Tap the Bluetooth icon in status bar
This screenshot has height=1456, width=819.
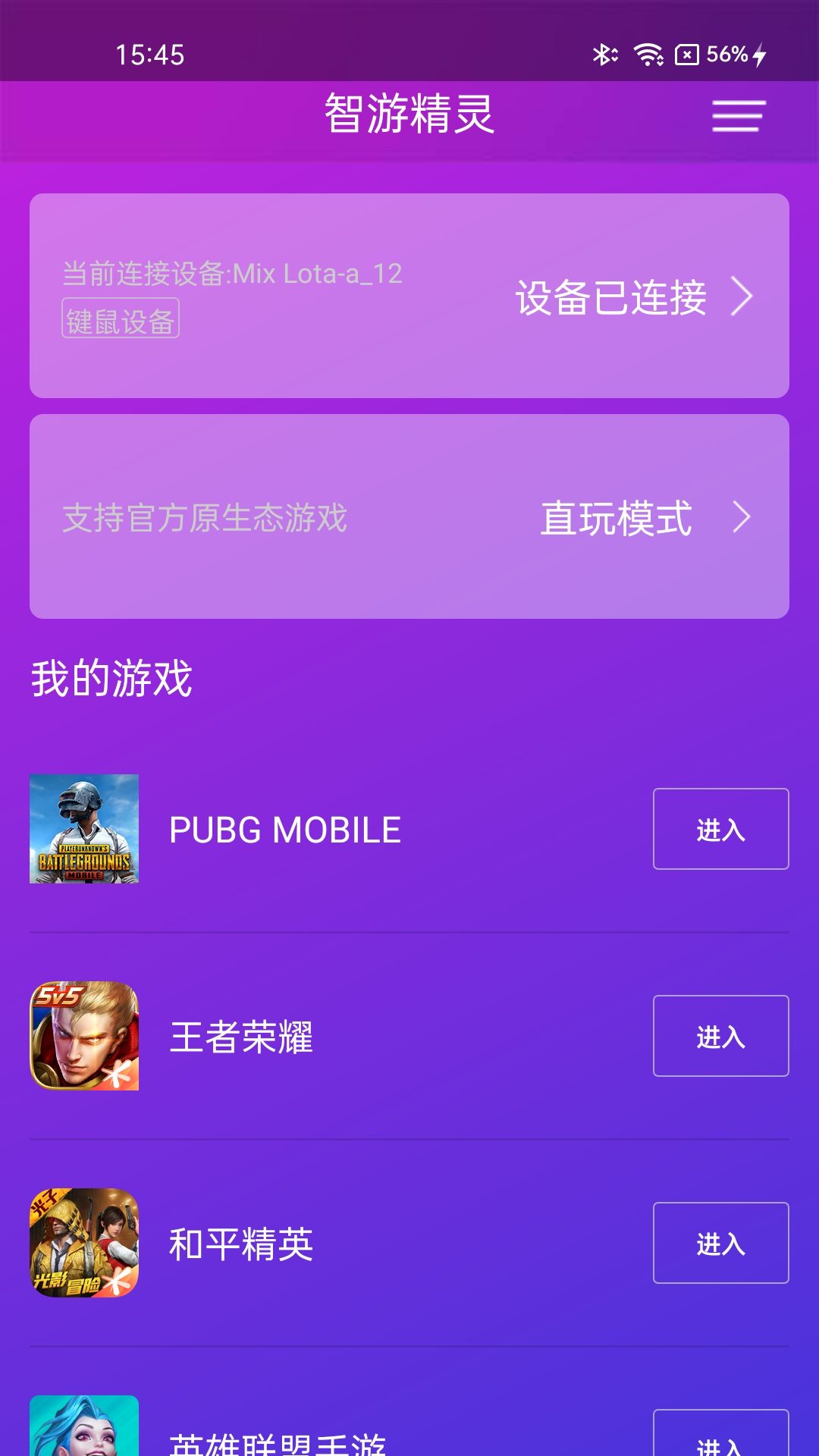pos(603,53)
